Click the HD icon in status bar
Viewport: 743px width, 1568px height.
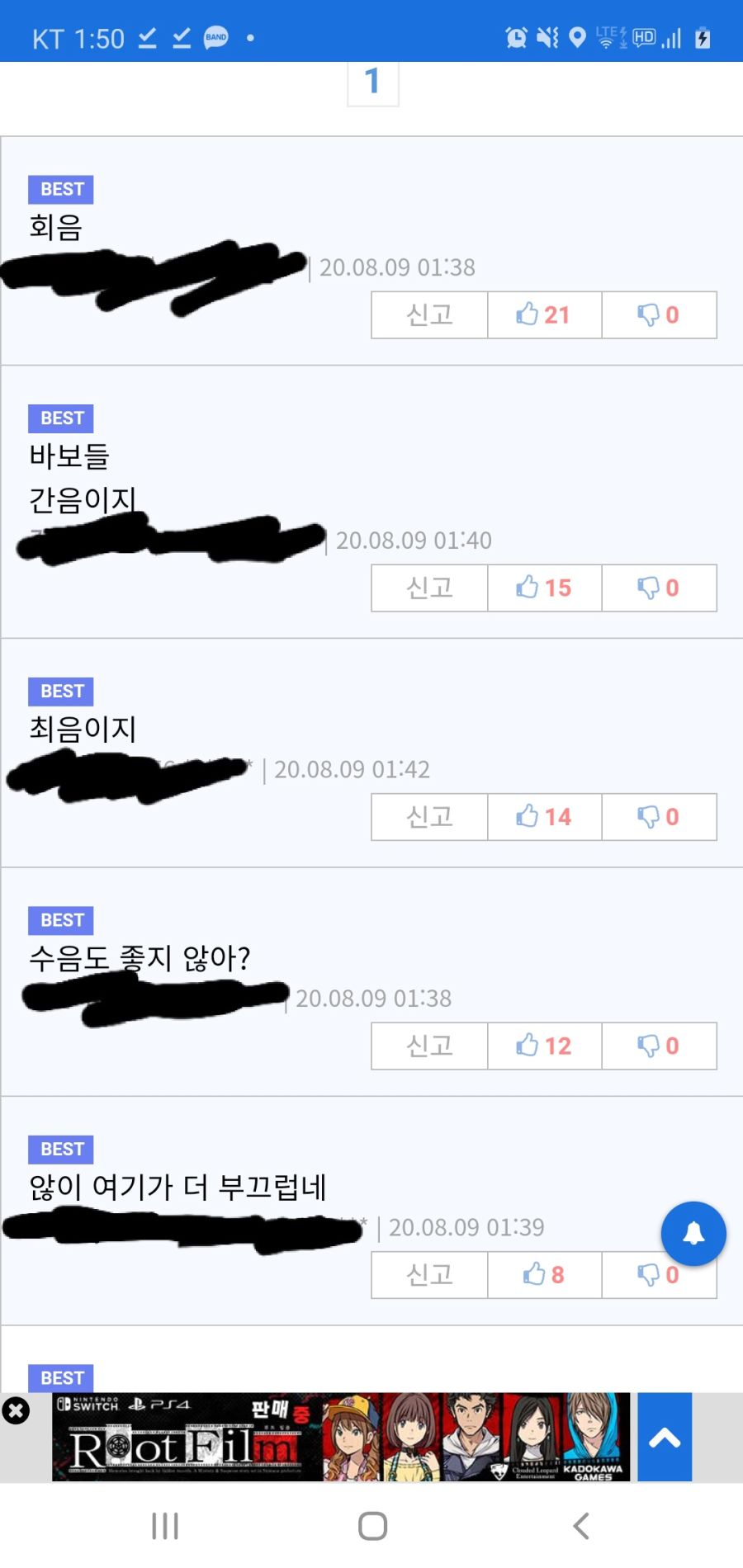coord(643,36)
